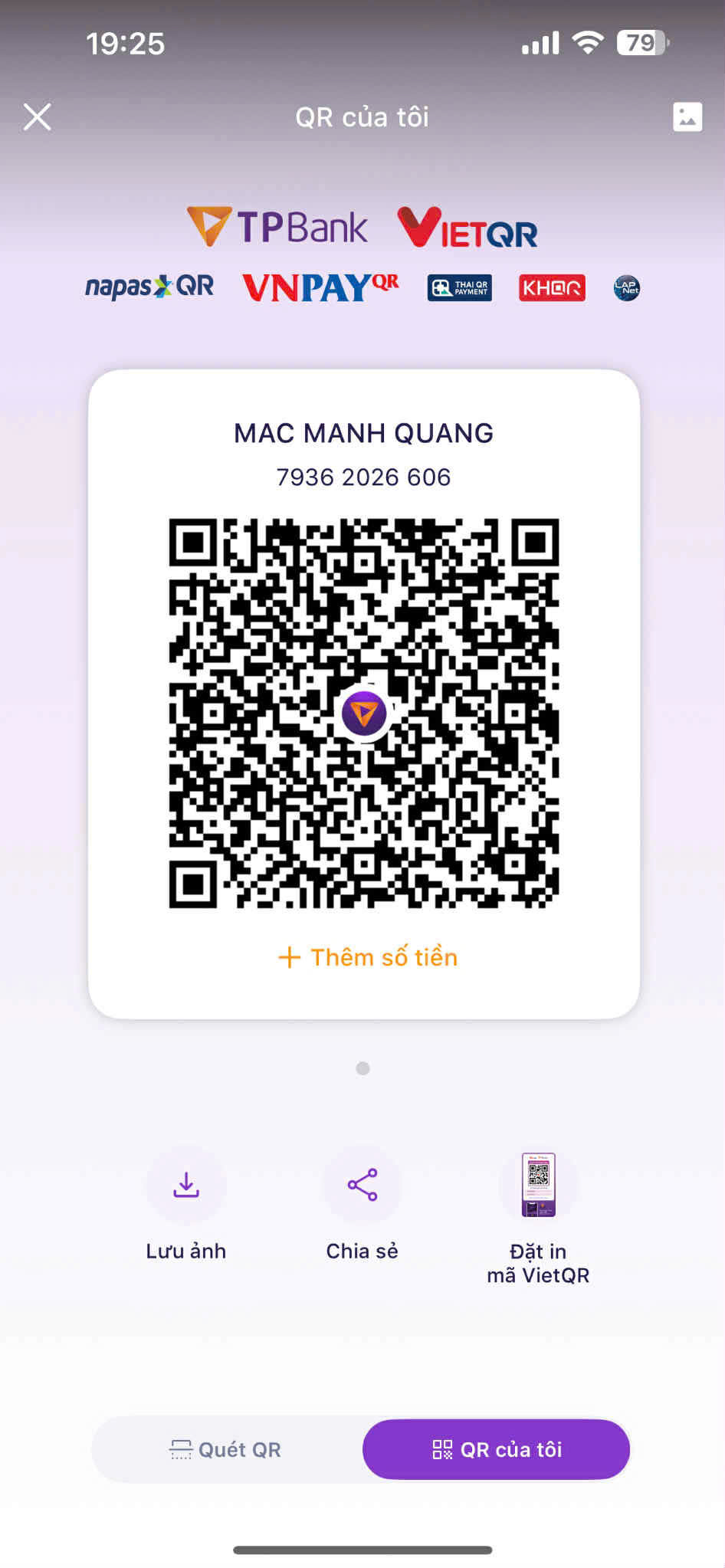This screenshot has height=1568, width=725.
Task: Select the QR của tôi tab
Action: (x=497, y=1449)
